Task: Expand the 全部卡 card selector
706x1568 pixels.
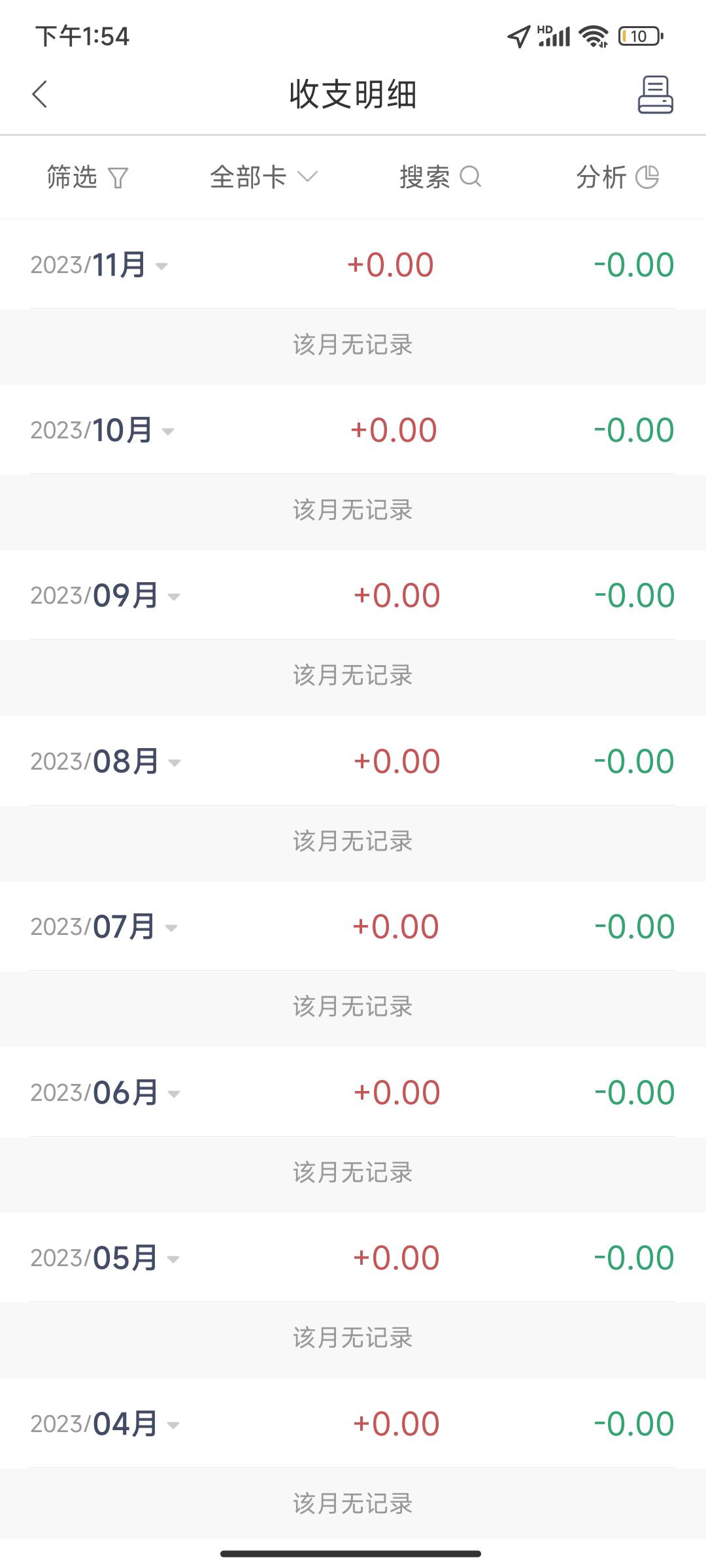Action: tap(263, 177)
